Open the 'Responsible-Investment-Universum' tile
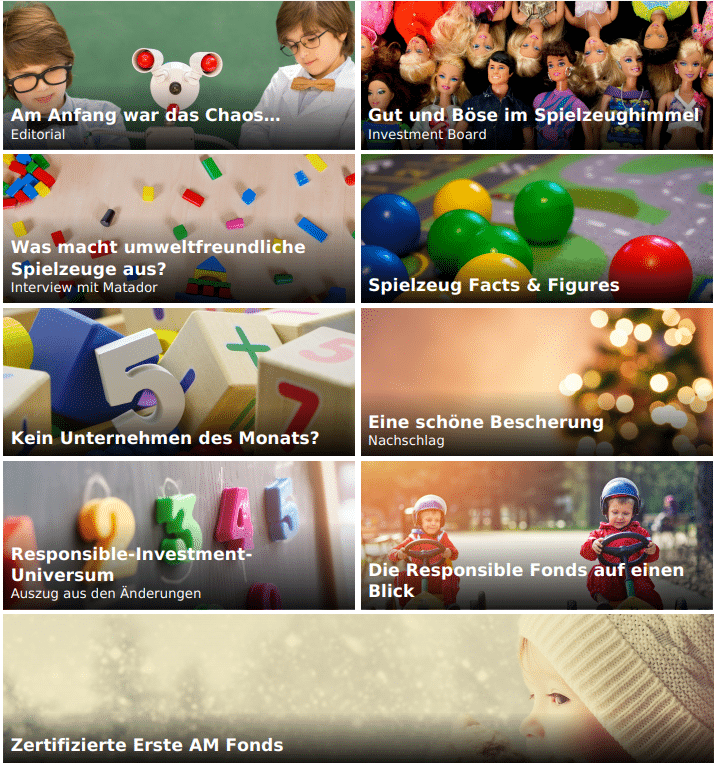Viewport: 714px width, 763px height. (x=178, y=534)
